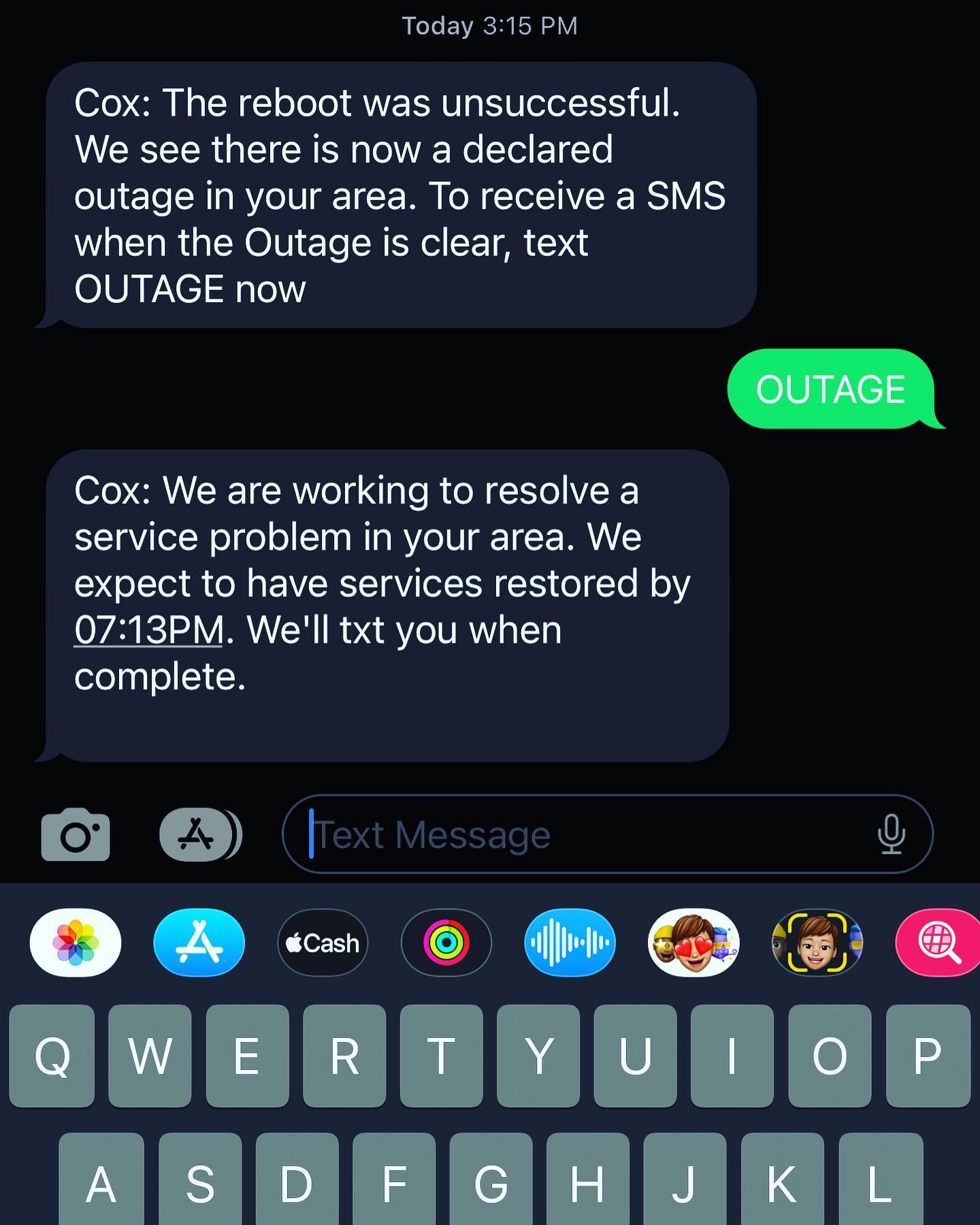Open the Fitness activity rings app

click(446, 943)
